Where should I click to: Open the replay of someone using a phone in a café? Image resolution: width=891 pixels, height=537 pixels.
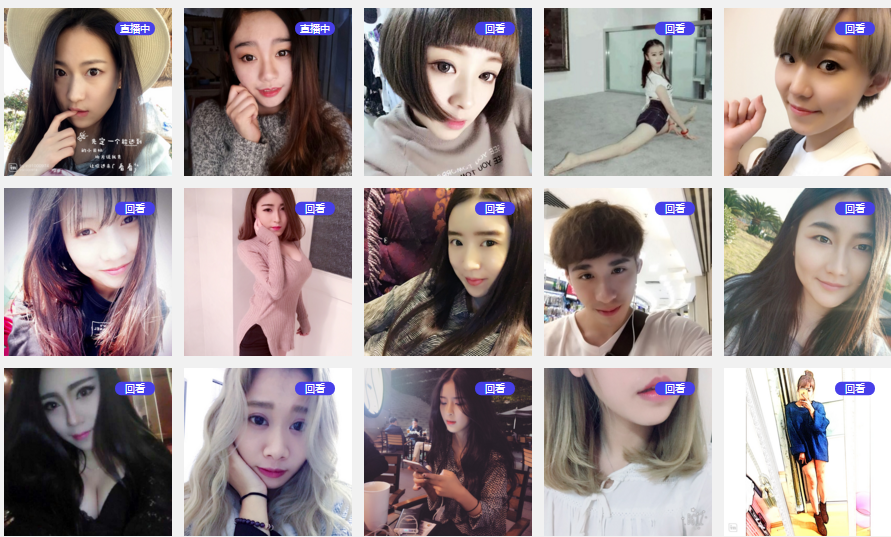coord(448,452)
